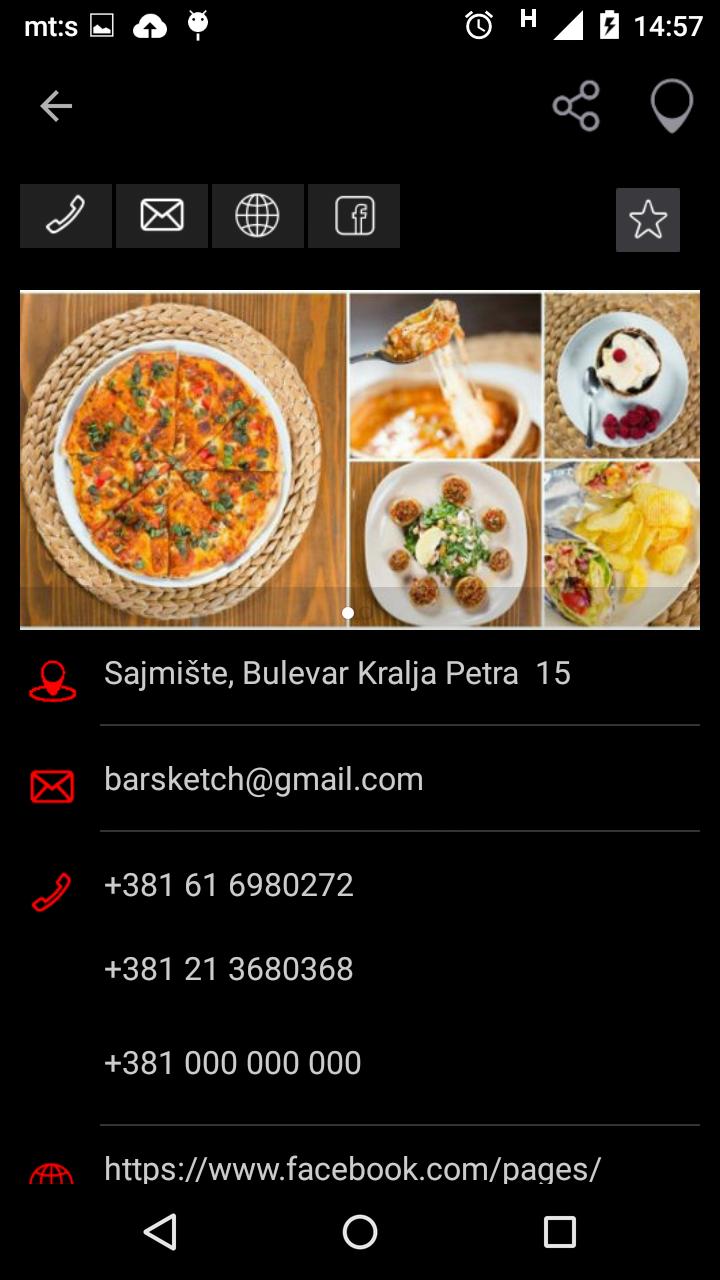Open the facebook.com/pages link
This screenshot has height=1280, width=720.
coord(352,1168)
